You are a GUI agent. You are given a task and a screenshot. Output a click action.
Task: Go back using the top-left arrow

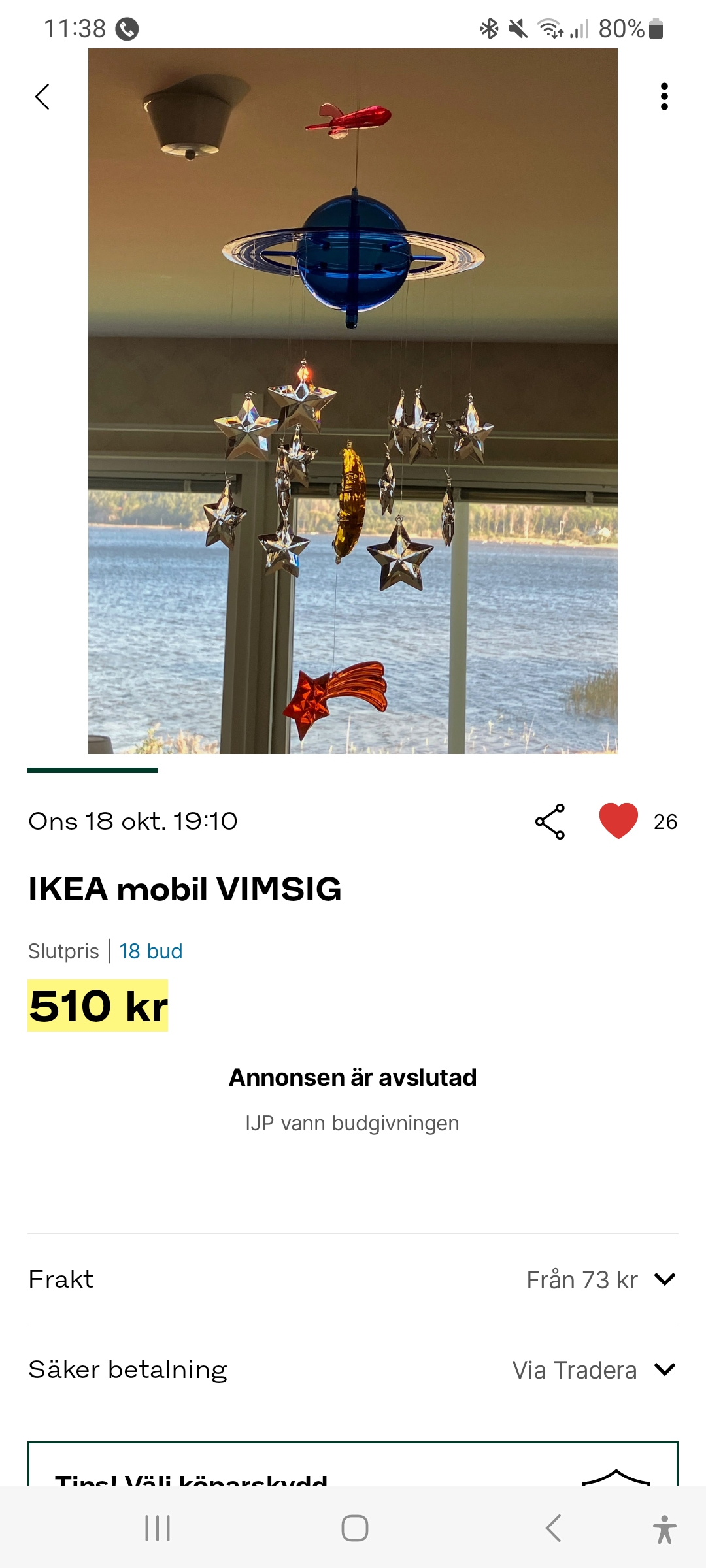coord(42,97)
